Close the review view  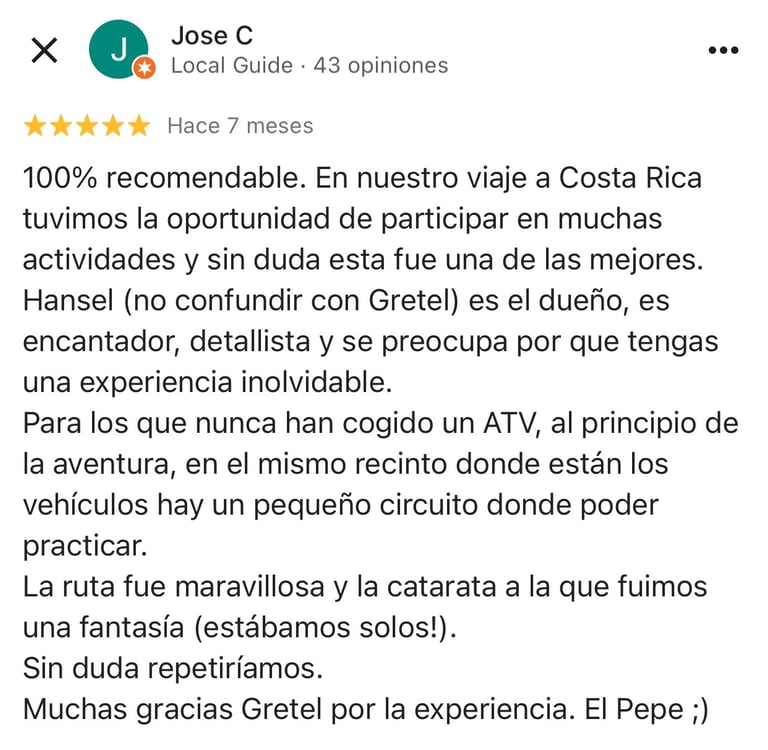click(x=44, y=50)
